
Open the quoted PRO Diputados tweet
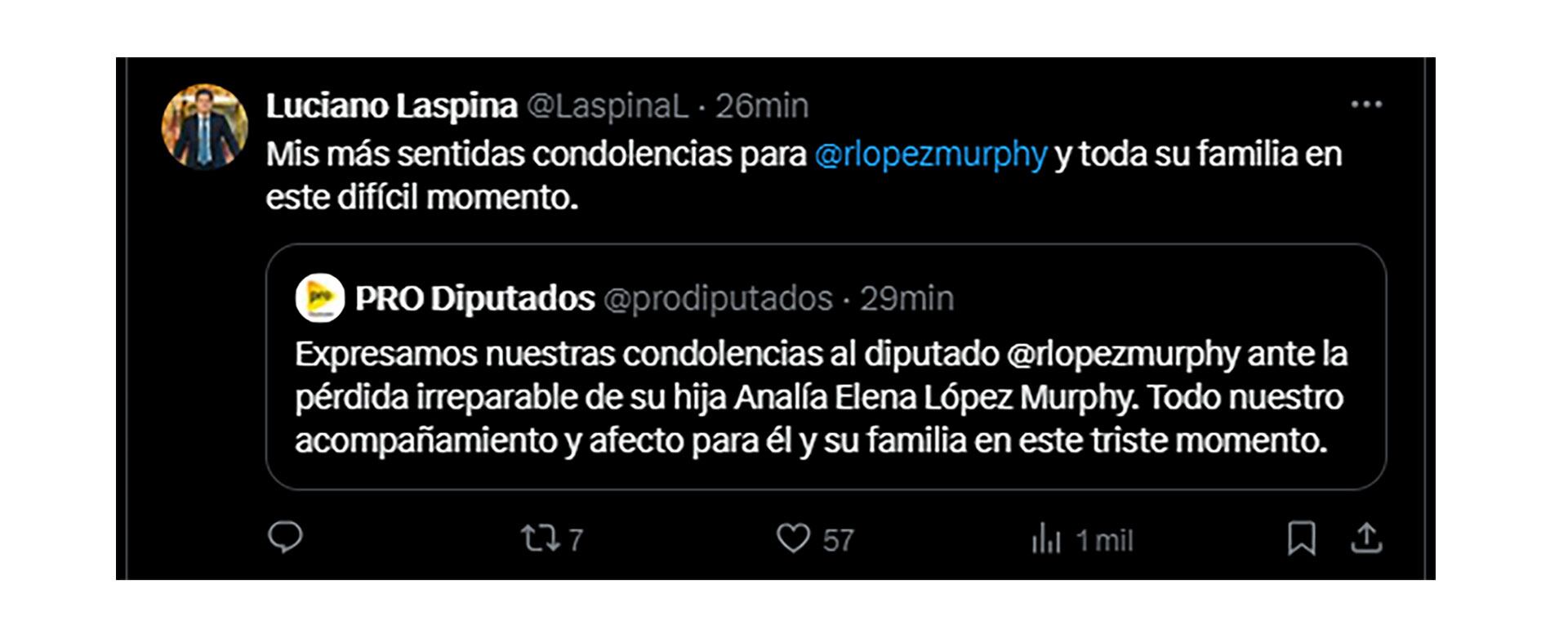(825, 397)
